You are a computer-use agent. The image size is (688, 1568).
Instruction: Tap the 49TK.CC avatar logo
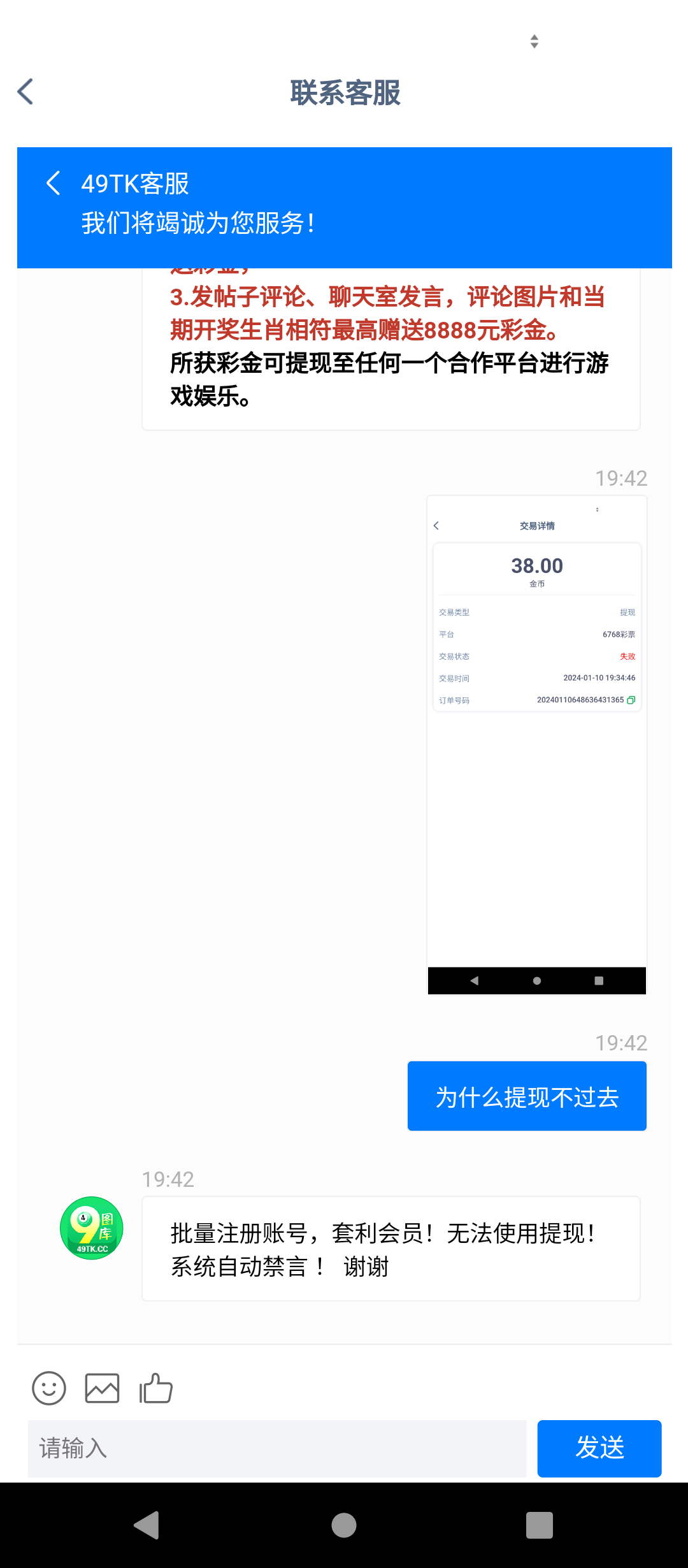(91, 1228)
